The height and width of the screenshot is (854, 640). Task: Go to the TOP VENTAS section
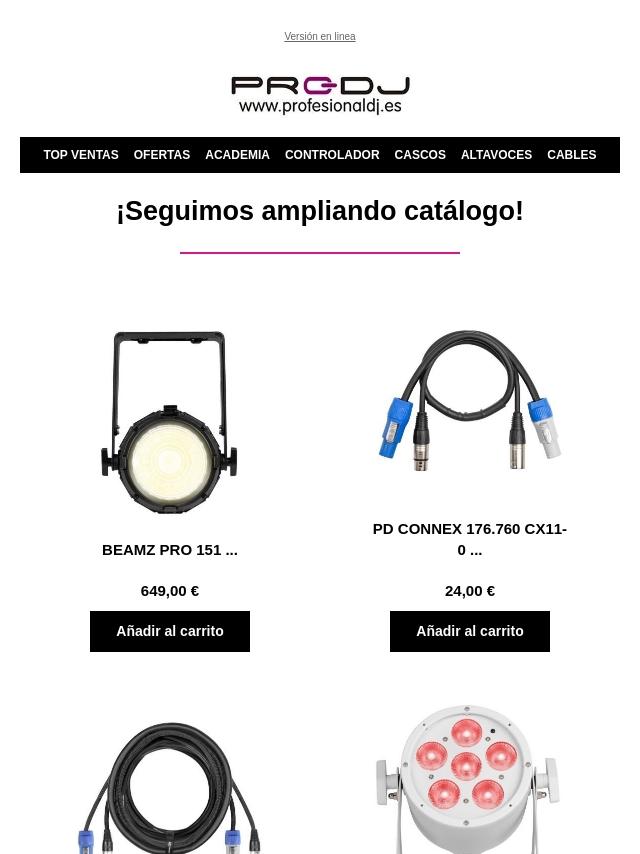(81, 155)
